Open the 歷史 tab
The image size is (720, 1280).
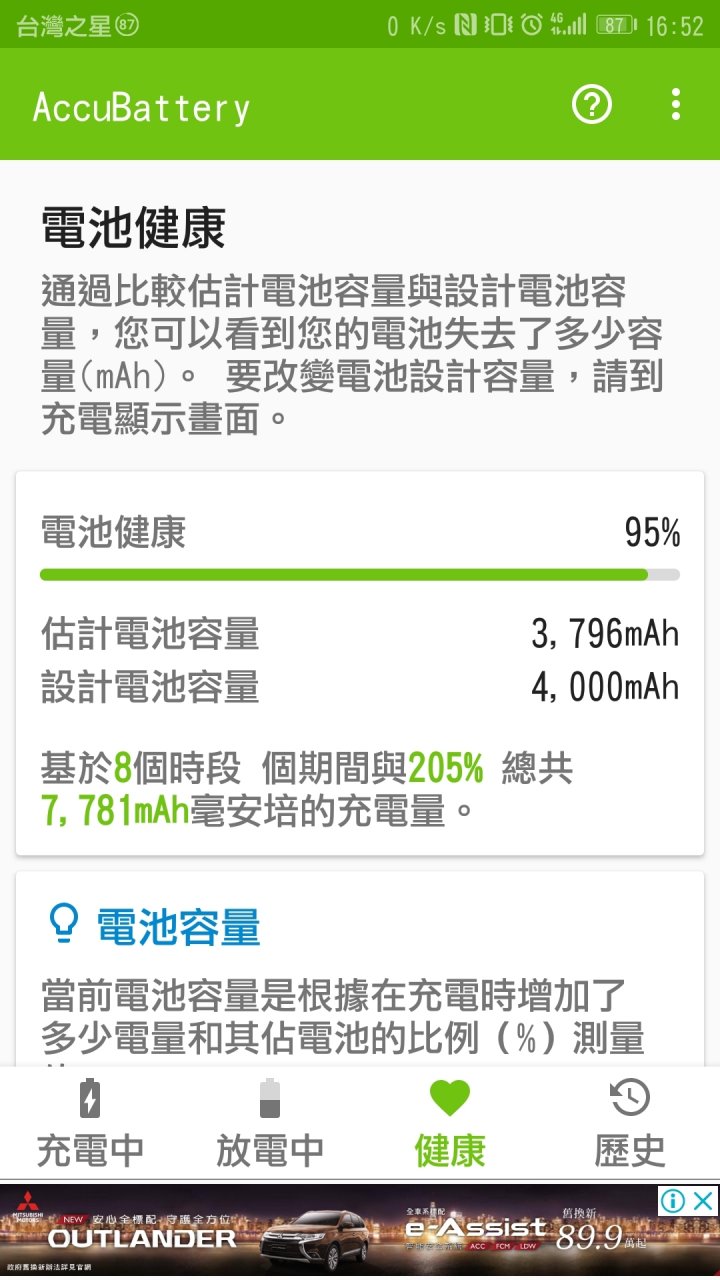630,1124
